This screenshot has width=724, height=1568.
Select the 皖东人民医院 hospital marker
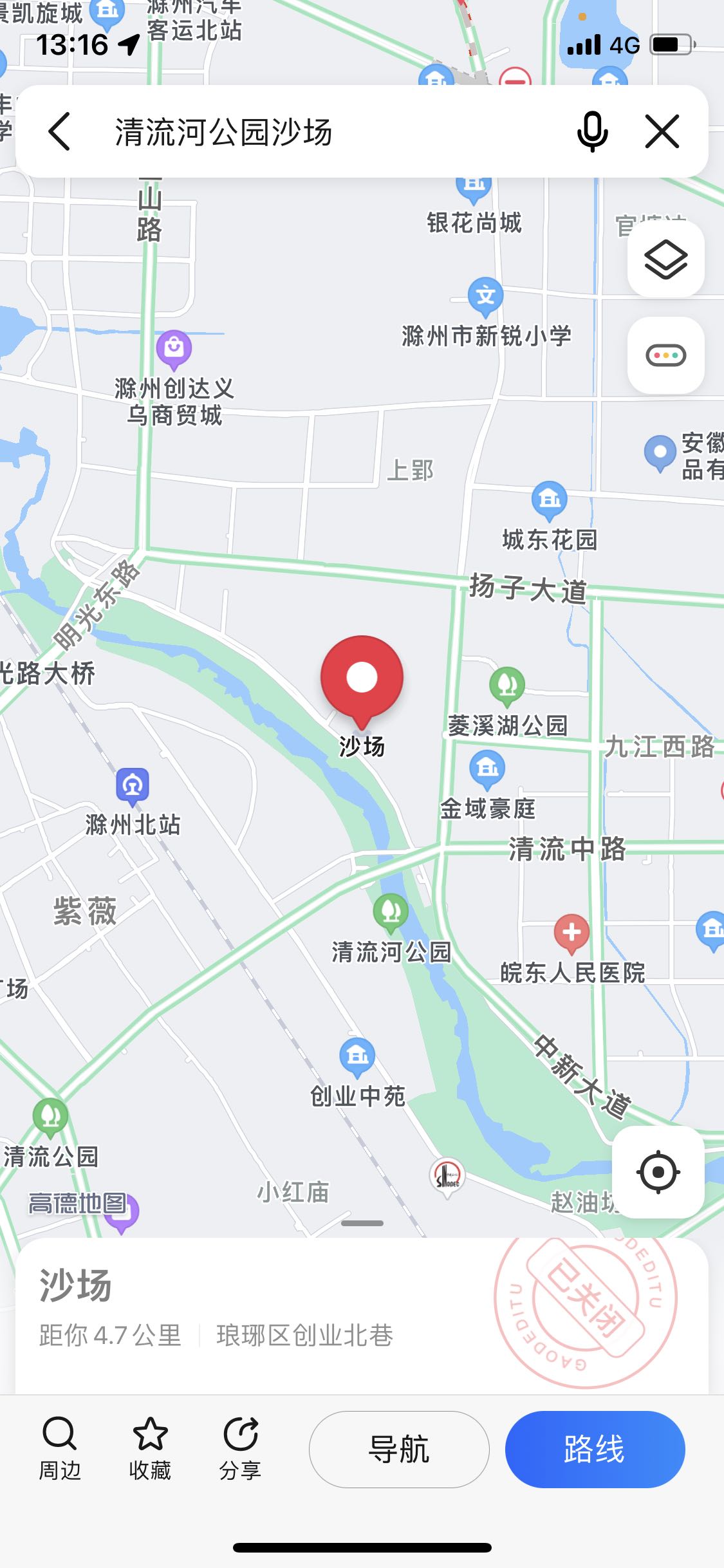point(571,933)
